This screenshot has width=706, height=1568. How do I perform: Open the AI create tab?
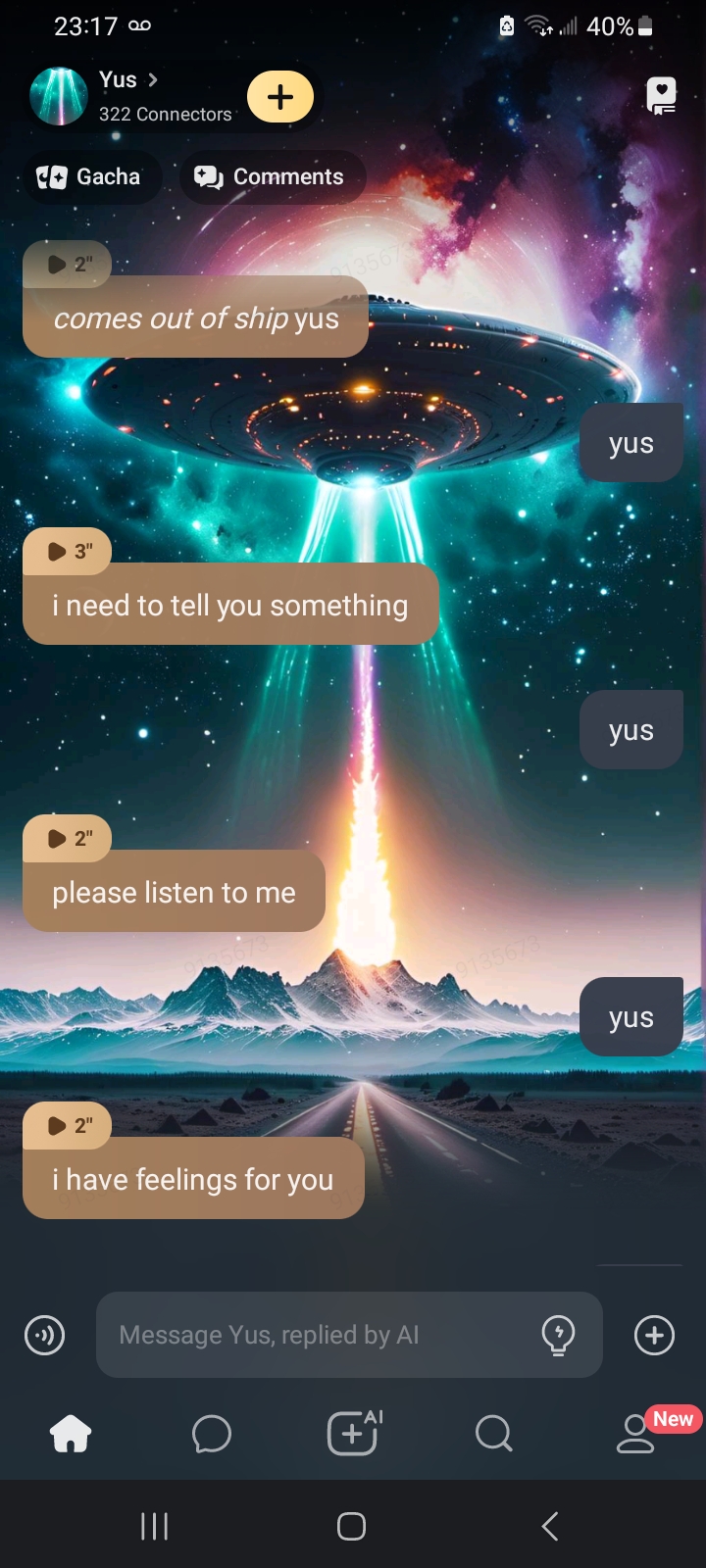(x=353, y=1435)
